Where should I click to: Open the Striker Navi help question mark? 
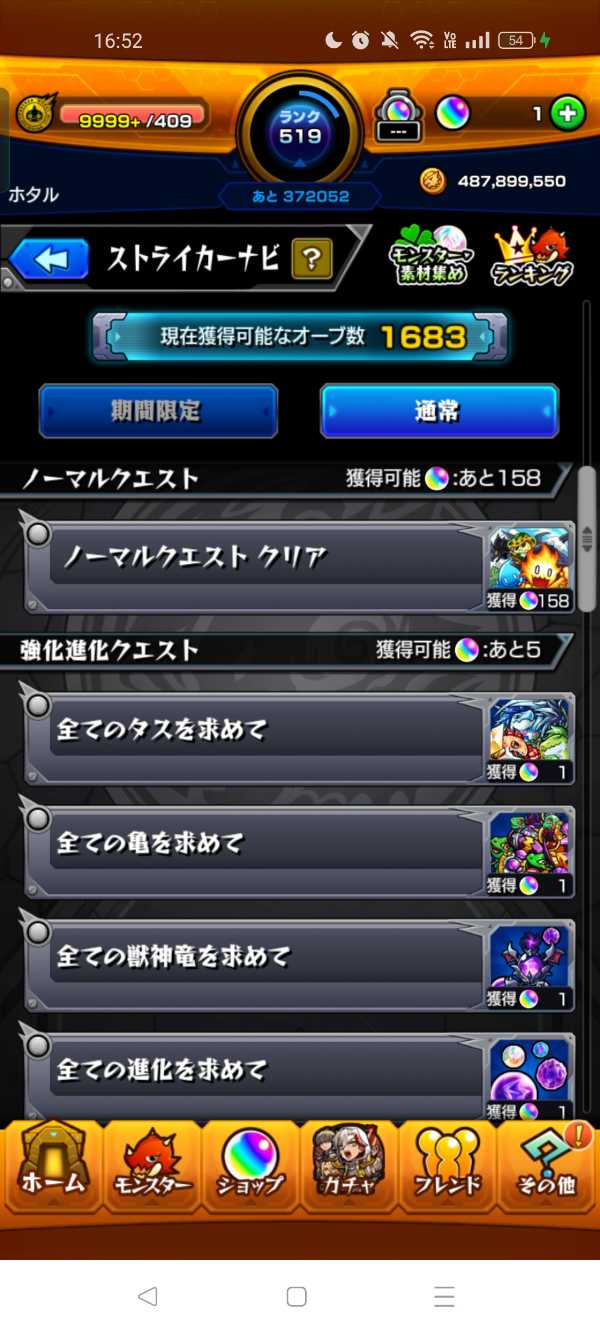coord(311,261)
